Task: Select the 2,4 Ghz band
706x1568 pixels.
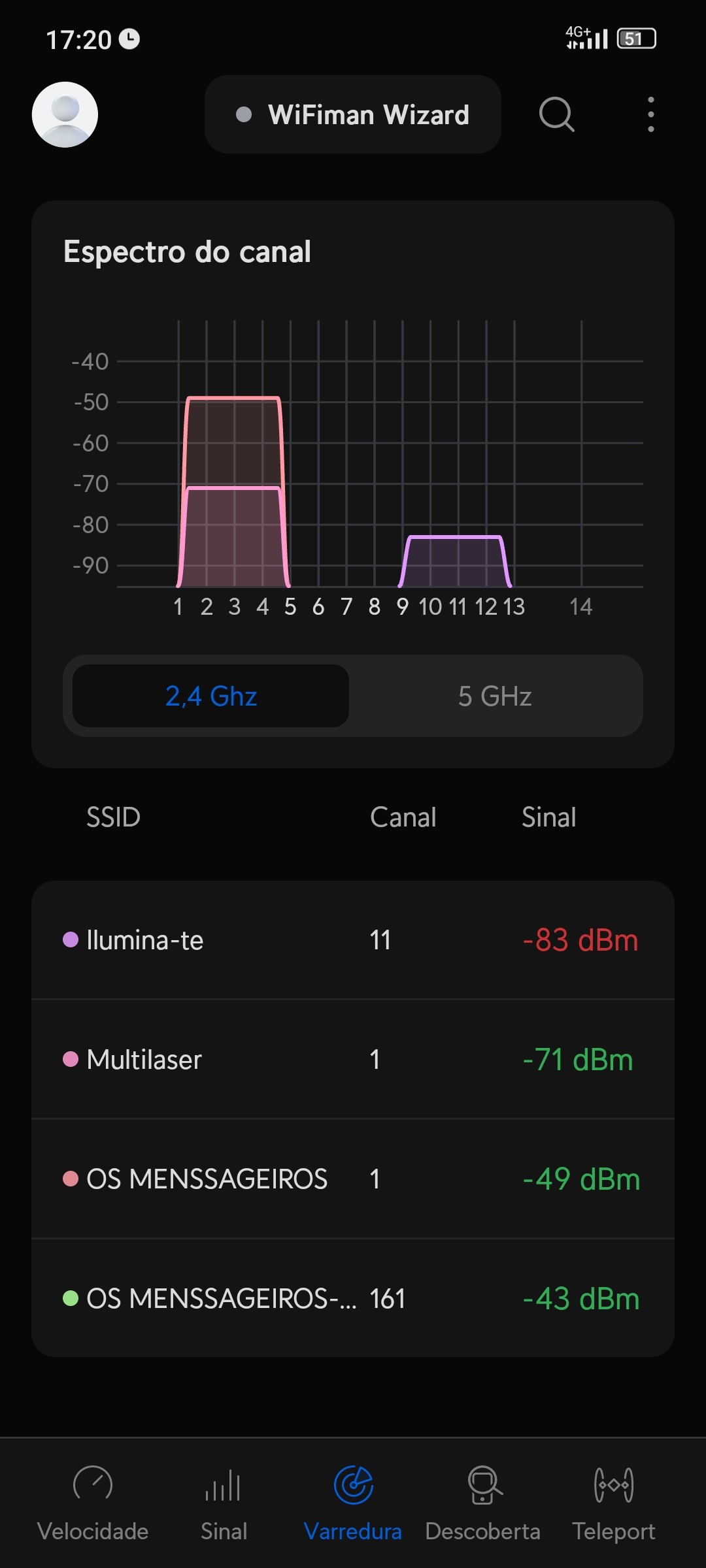Action: coord(210,696)
